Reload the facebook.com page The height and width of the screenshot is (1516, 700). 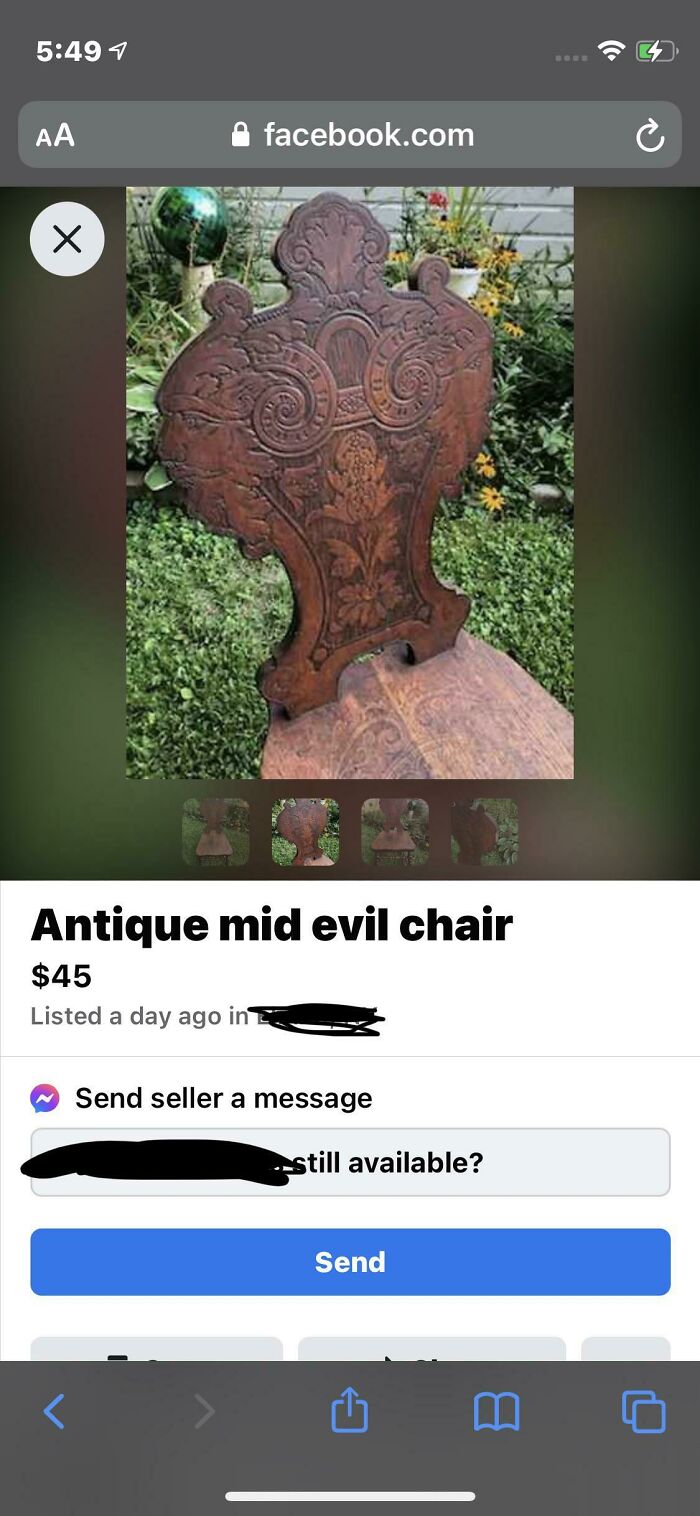pos(650,135)
